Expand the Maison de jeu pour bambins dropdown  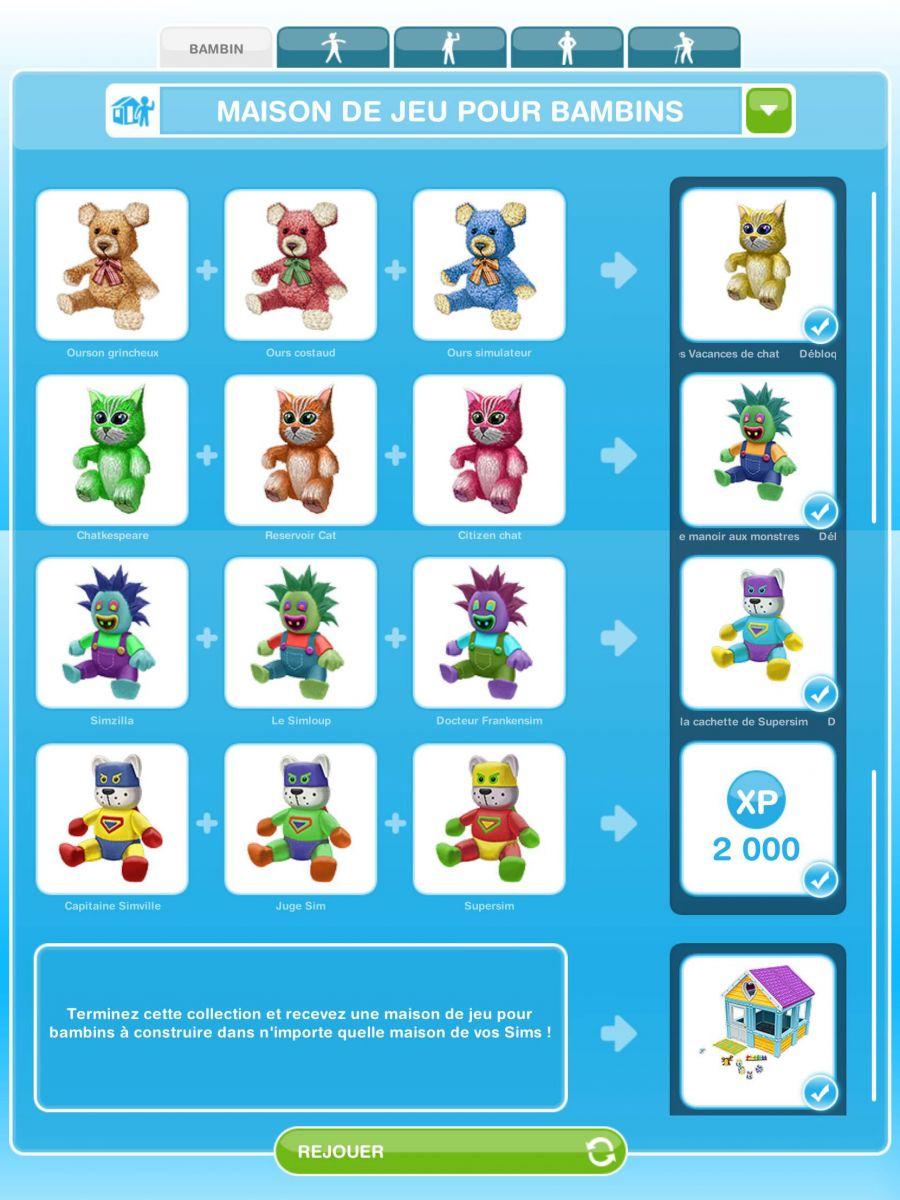tap(768, 111)
